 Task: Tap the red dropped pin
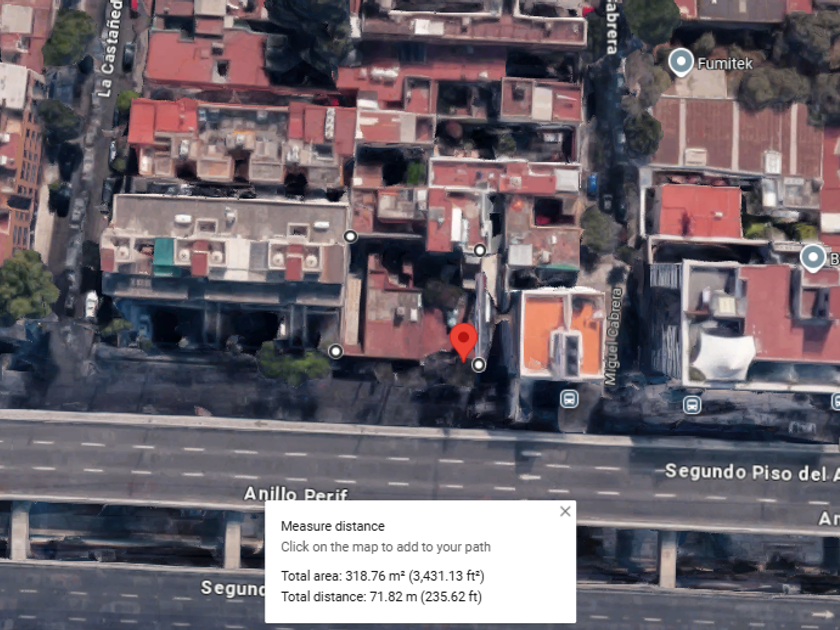pos(463,342)
